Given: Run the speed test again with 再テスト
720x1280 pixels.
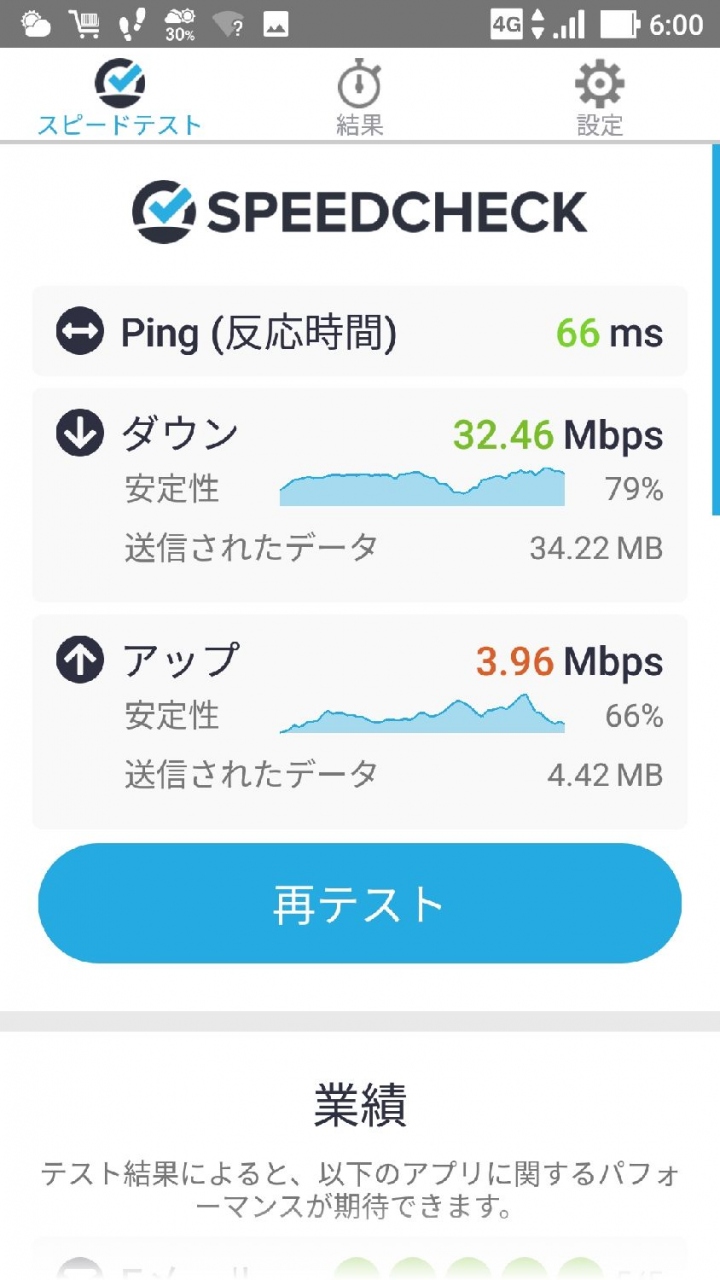Looking at the screenshot, I should pos(360,903).
